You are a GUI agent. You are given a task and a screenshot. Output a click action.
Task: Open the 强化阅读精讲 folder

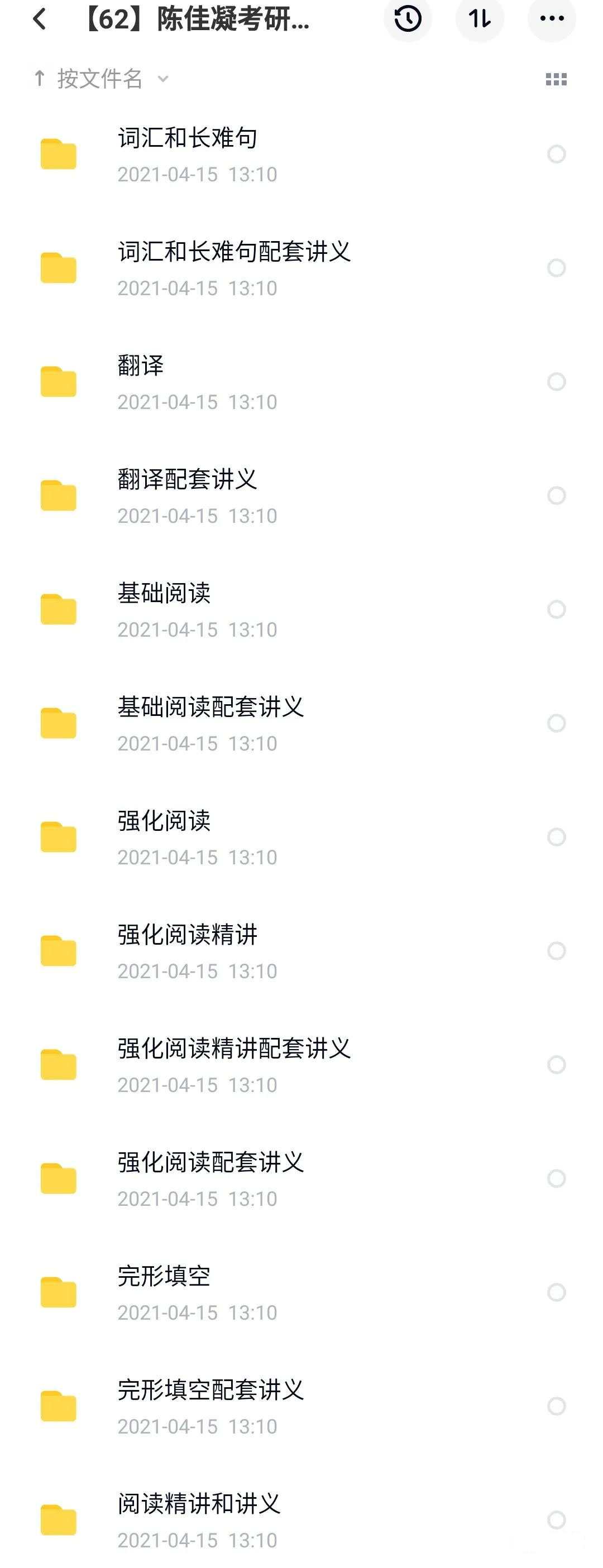coord(188,935)
